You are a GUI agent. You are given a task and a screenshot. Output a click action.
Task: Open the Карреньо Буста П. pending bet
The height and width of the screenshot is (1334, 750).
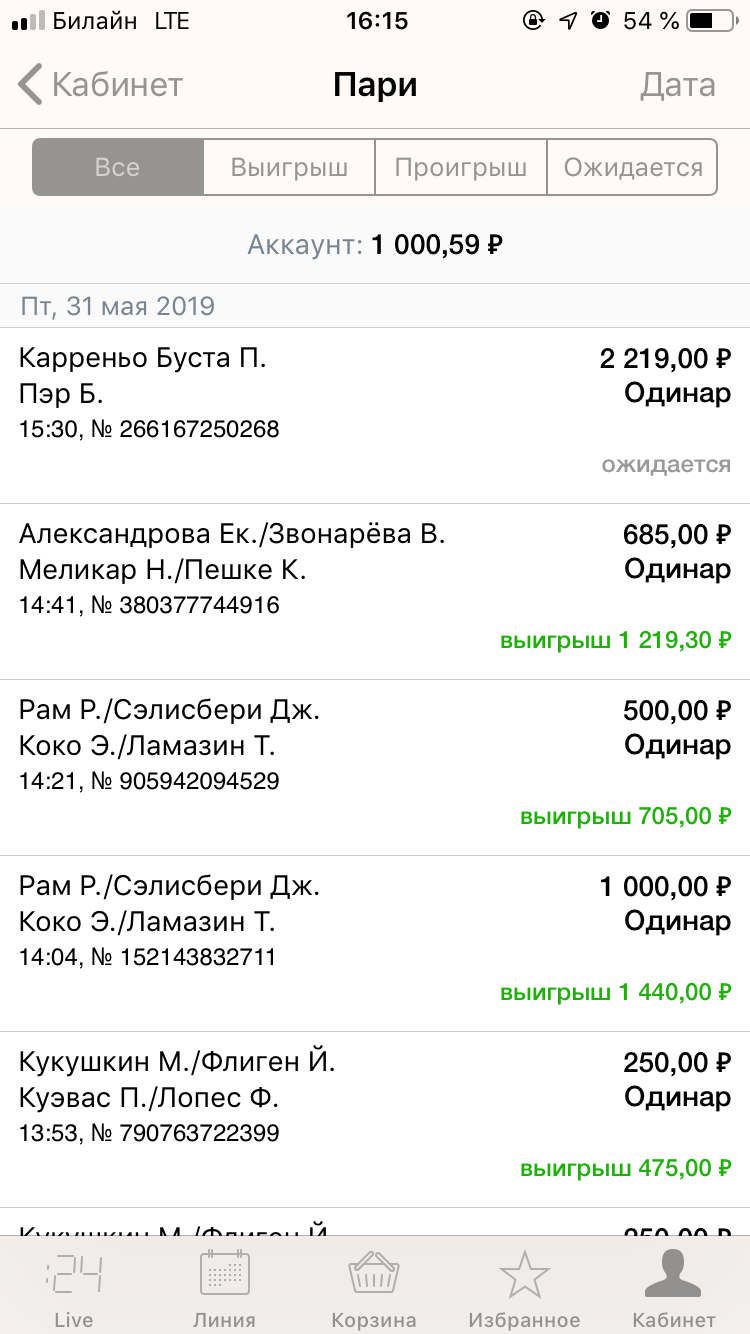point(375,416)
